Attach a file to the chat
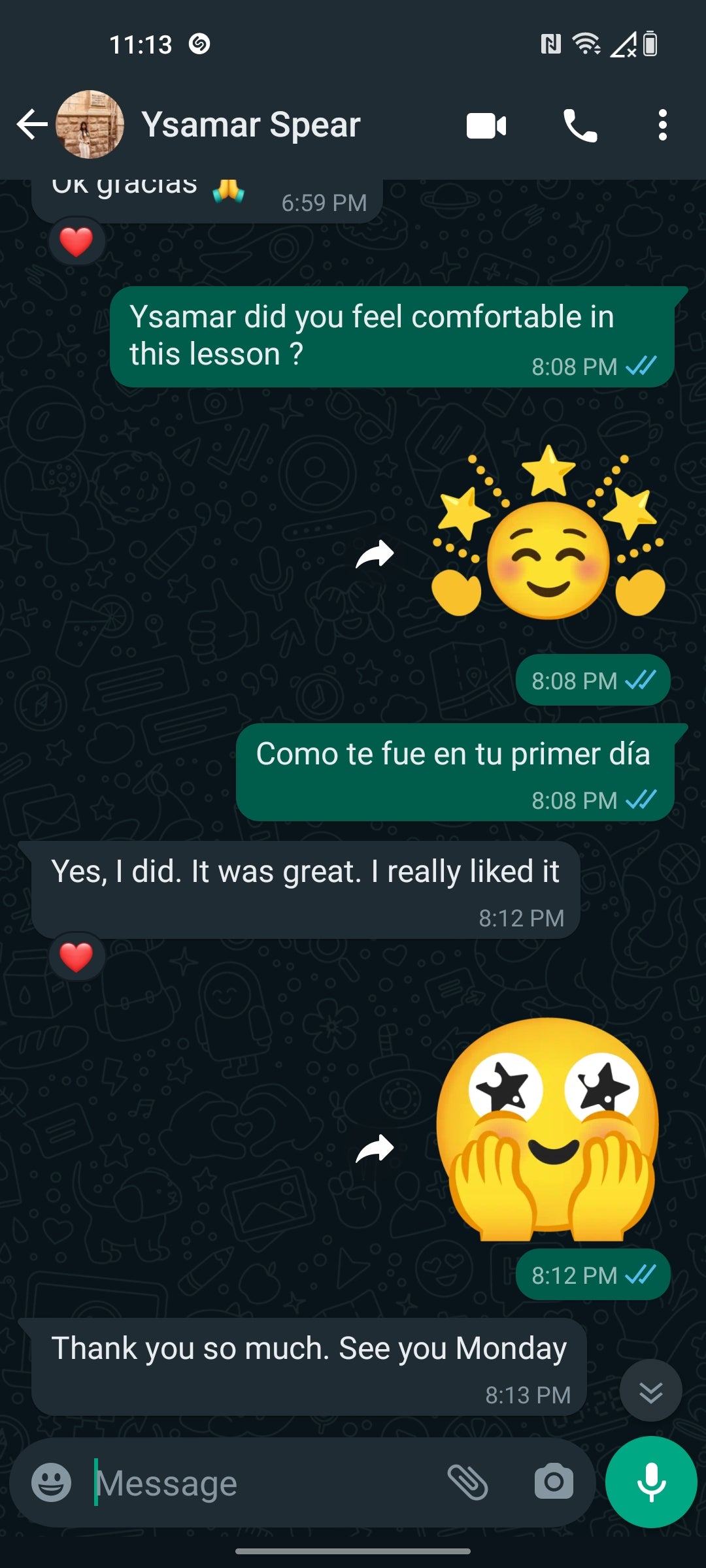 pos(467,1482)
